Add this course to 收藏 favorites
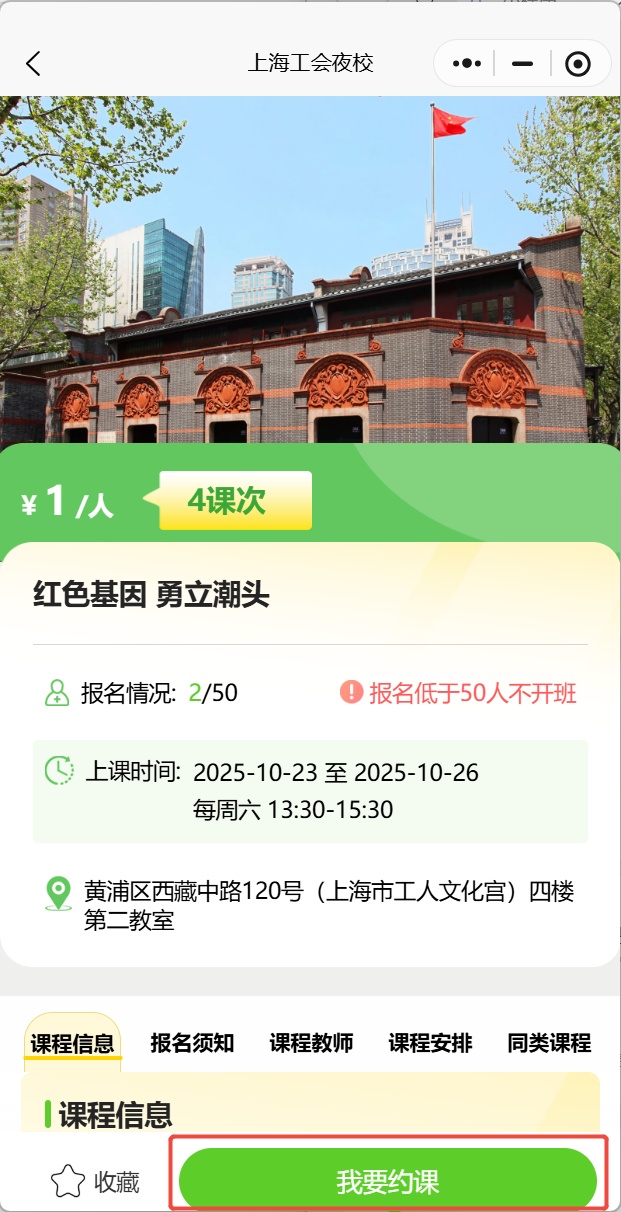The image size is (621, 1212). [94, 1182]
